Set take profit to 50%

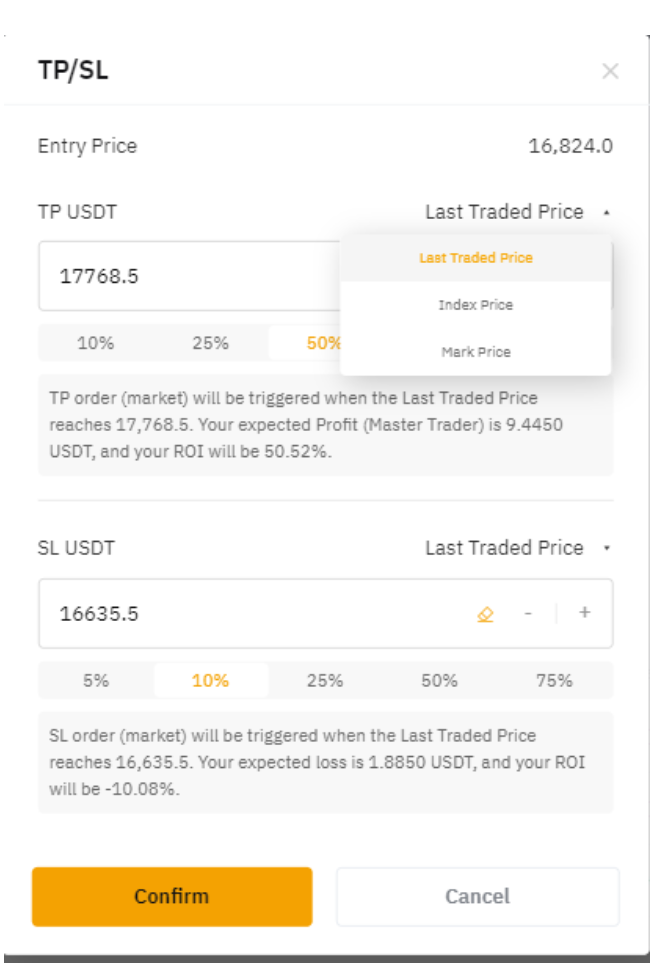323,343
